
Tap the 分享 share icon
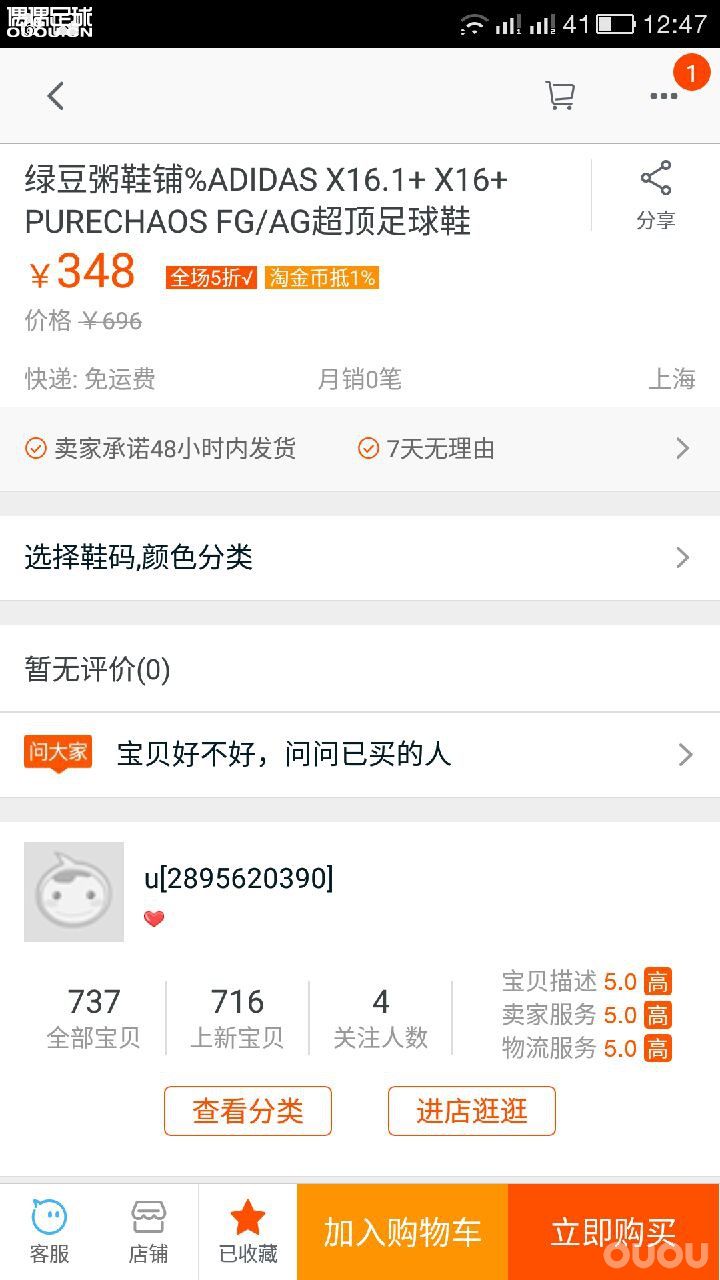coord(655,190)
